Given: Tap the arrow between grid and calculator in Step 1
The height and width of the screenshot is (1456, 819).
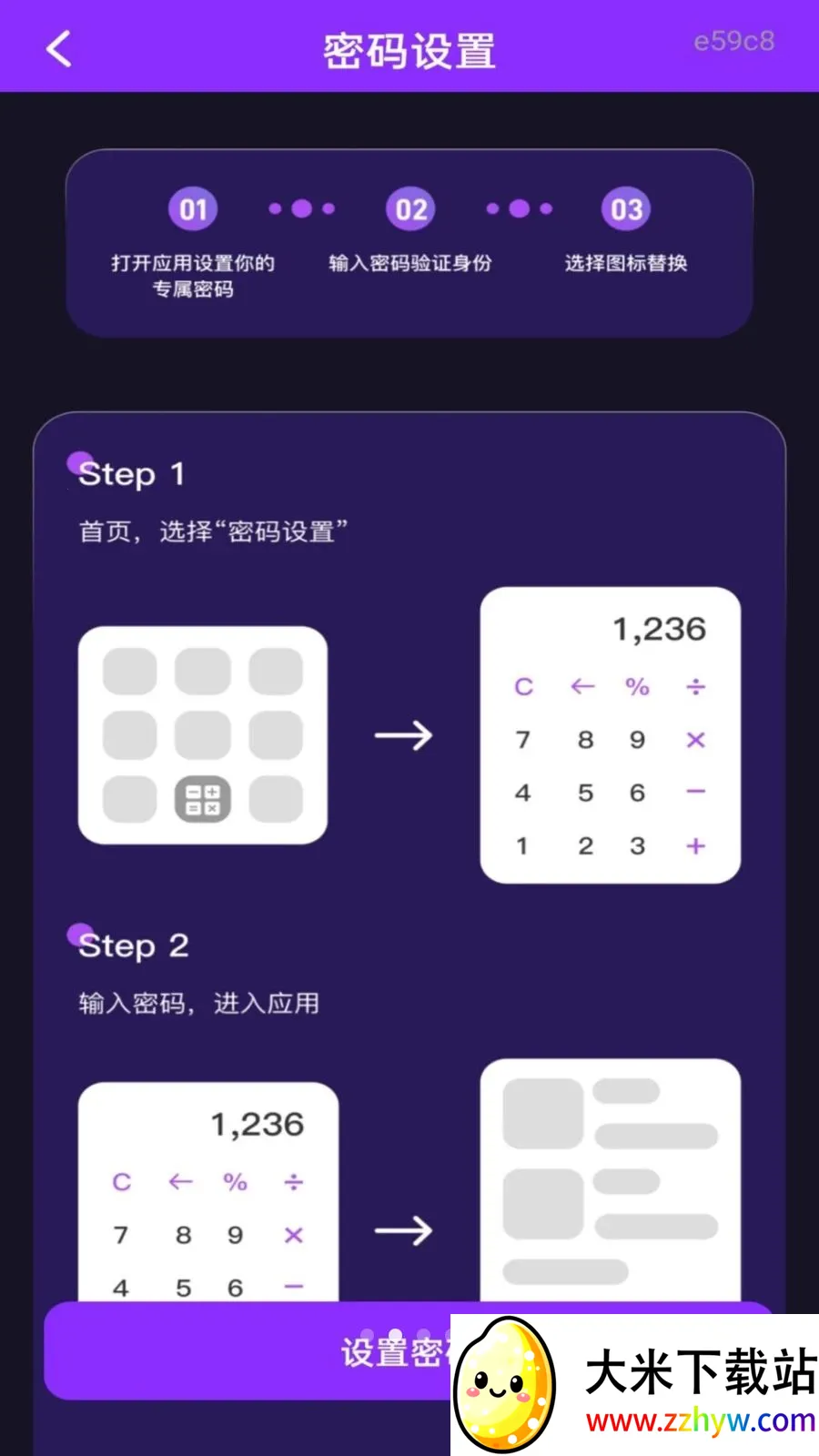Looking at the screenshot, I should (x=405, y=735).
